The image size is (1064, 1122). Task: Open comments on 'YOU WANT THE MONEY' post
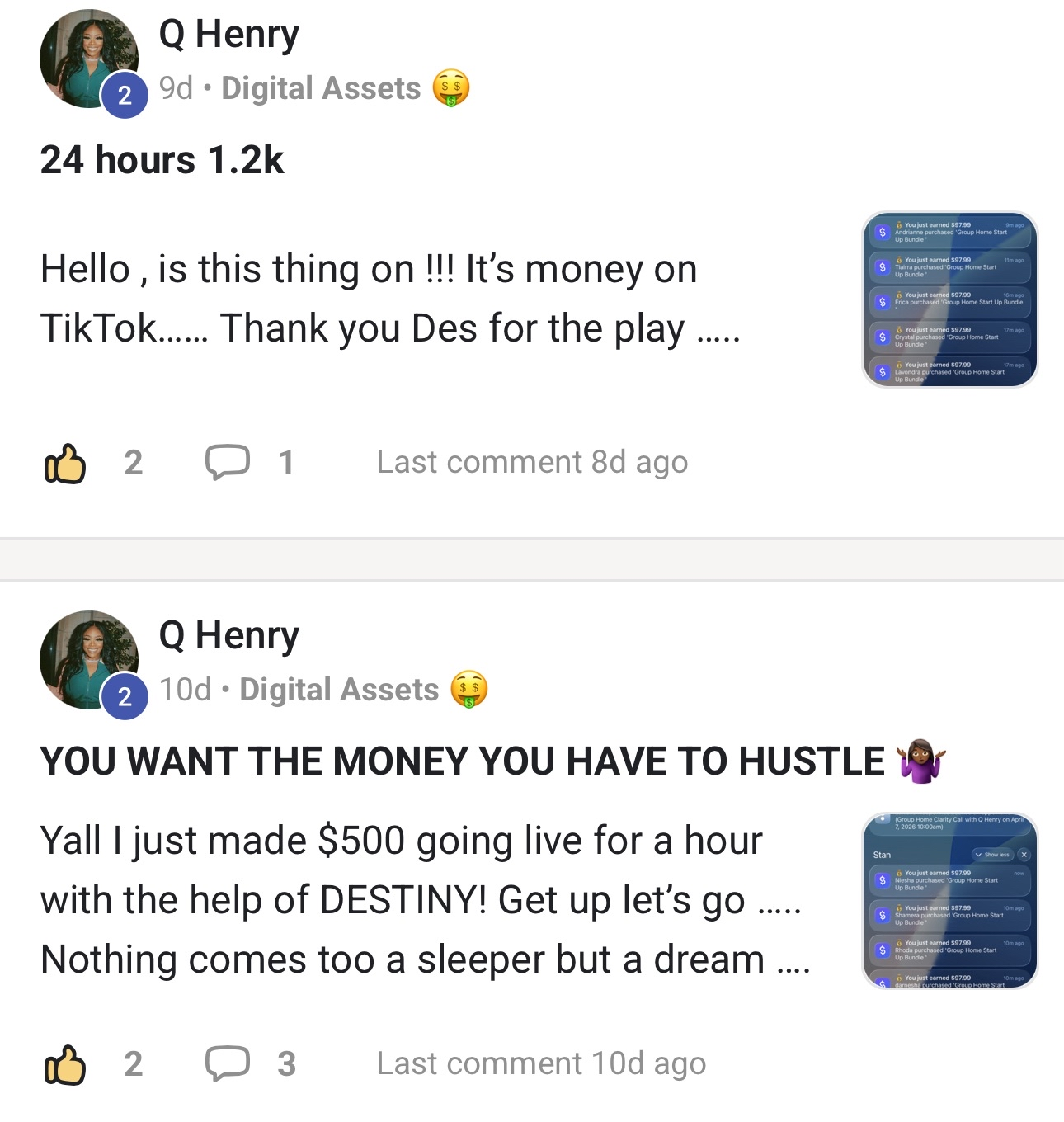coord(228,1063)
